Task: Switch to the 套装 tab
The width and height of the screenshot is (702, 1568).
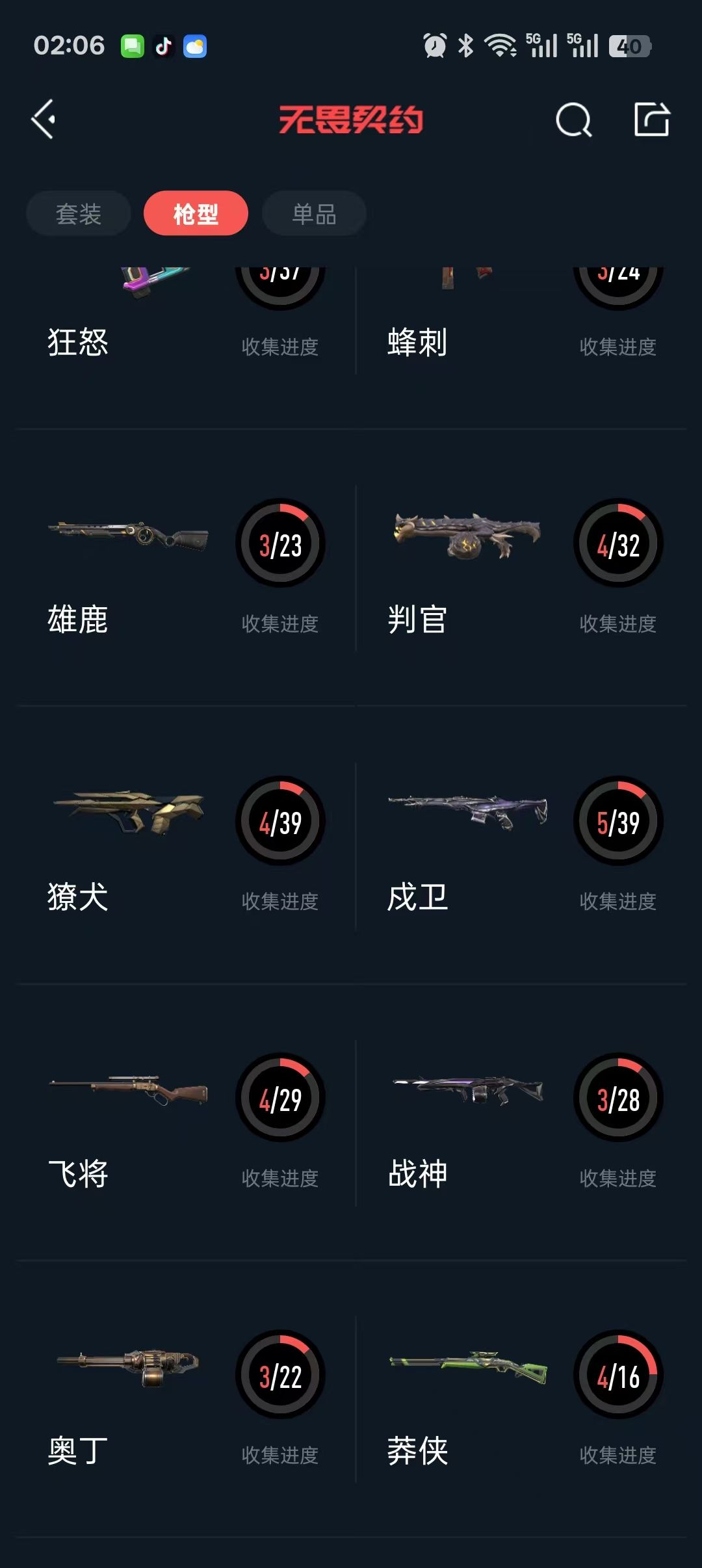Action: pos(79,213)
